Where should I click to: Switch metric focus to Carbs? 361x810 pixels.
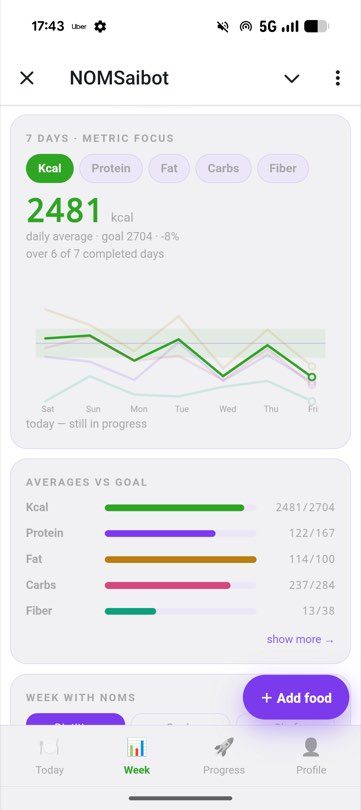(224, 168)
